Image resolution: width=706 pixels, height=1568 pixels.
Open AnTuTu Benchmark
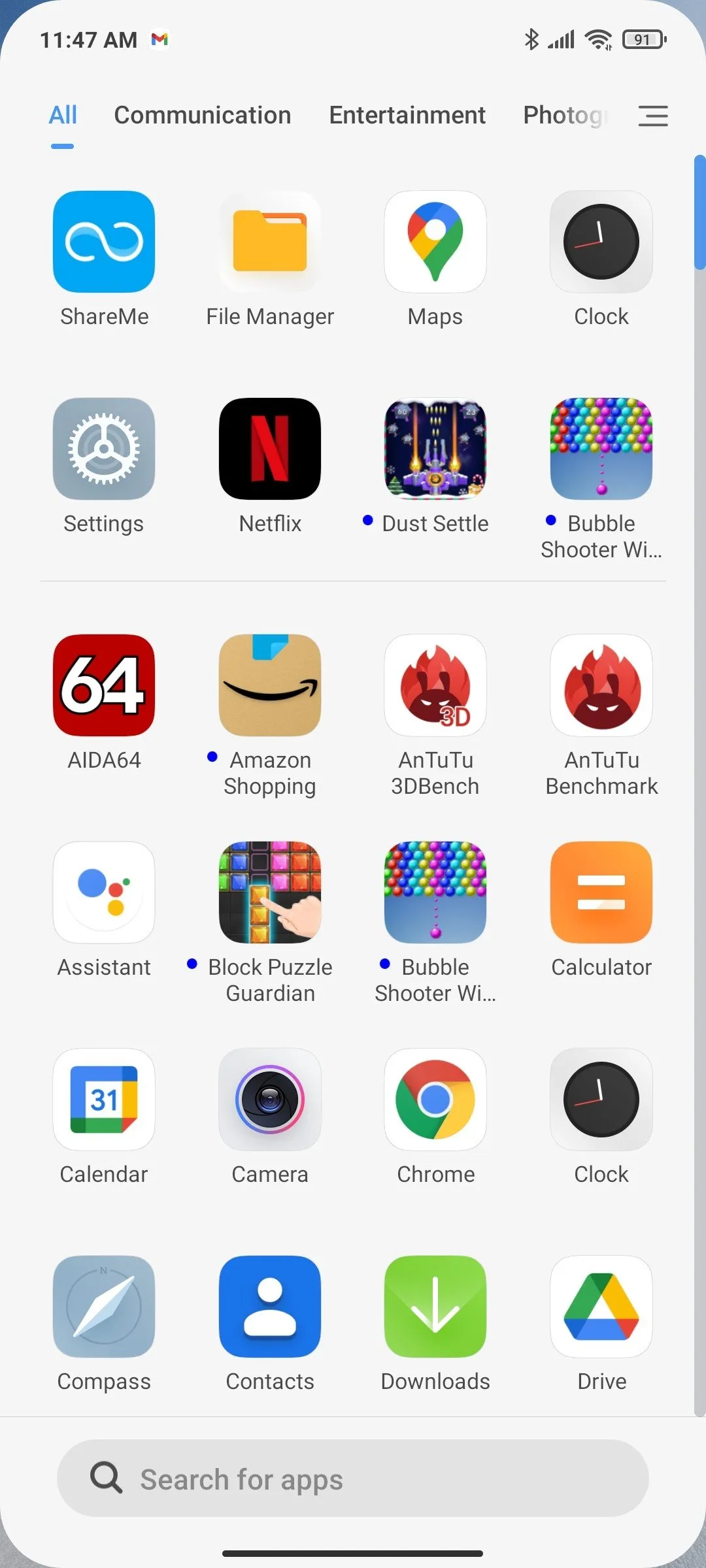(601, 685)
